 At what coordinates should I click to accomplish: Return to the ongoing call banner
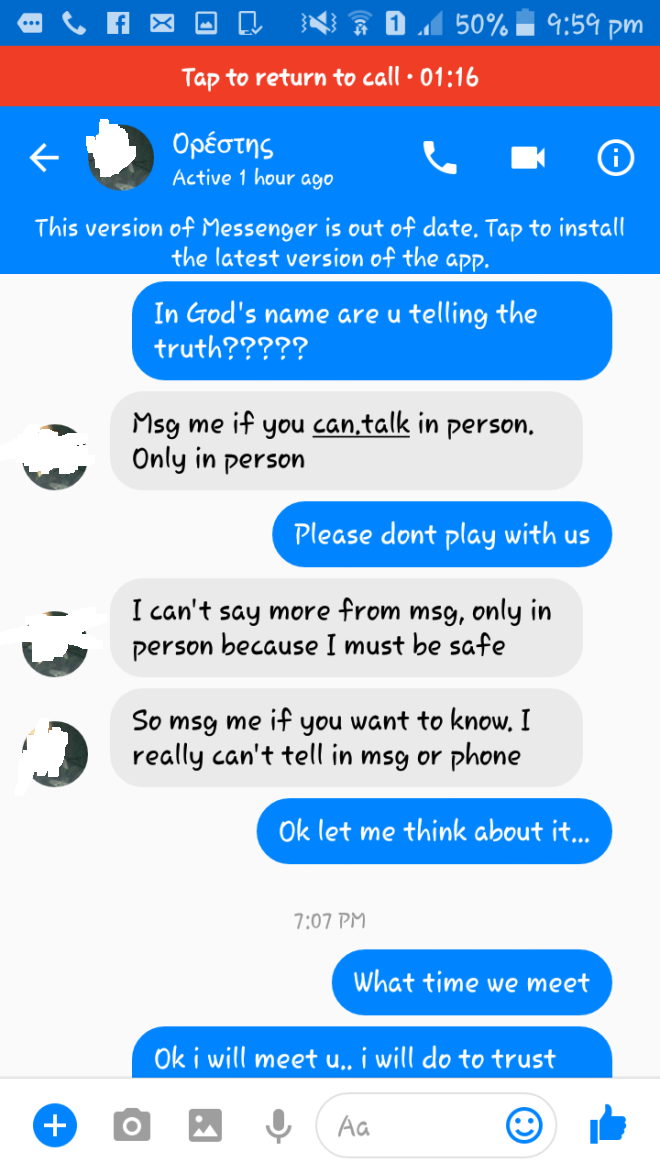[x=330, y=77]
